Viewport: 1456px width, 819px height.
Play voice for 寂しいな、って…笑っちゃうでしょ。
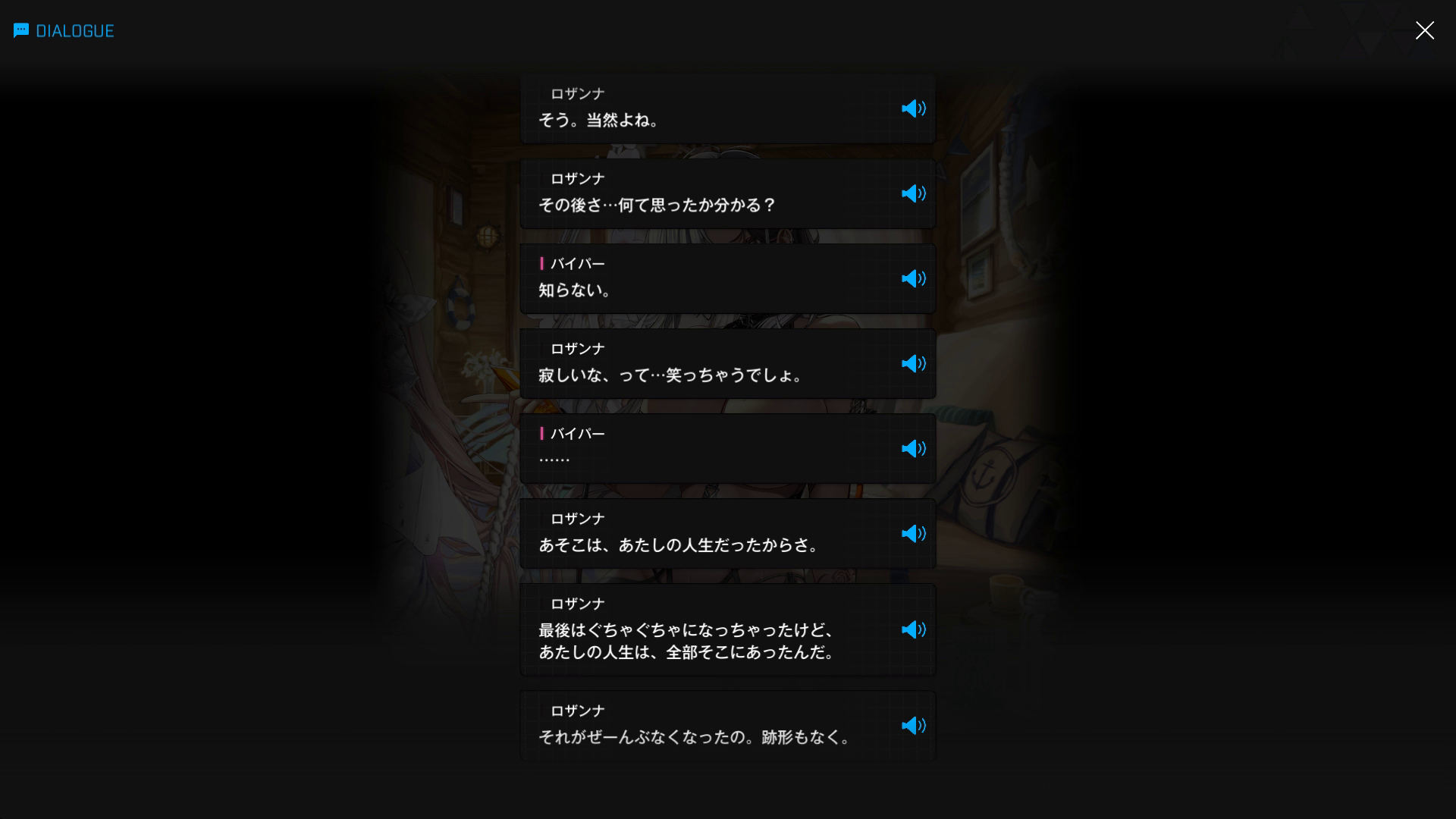coord(913,363)
